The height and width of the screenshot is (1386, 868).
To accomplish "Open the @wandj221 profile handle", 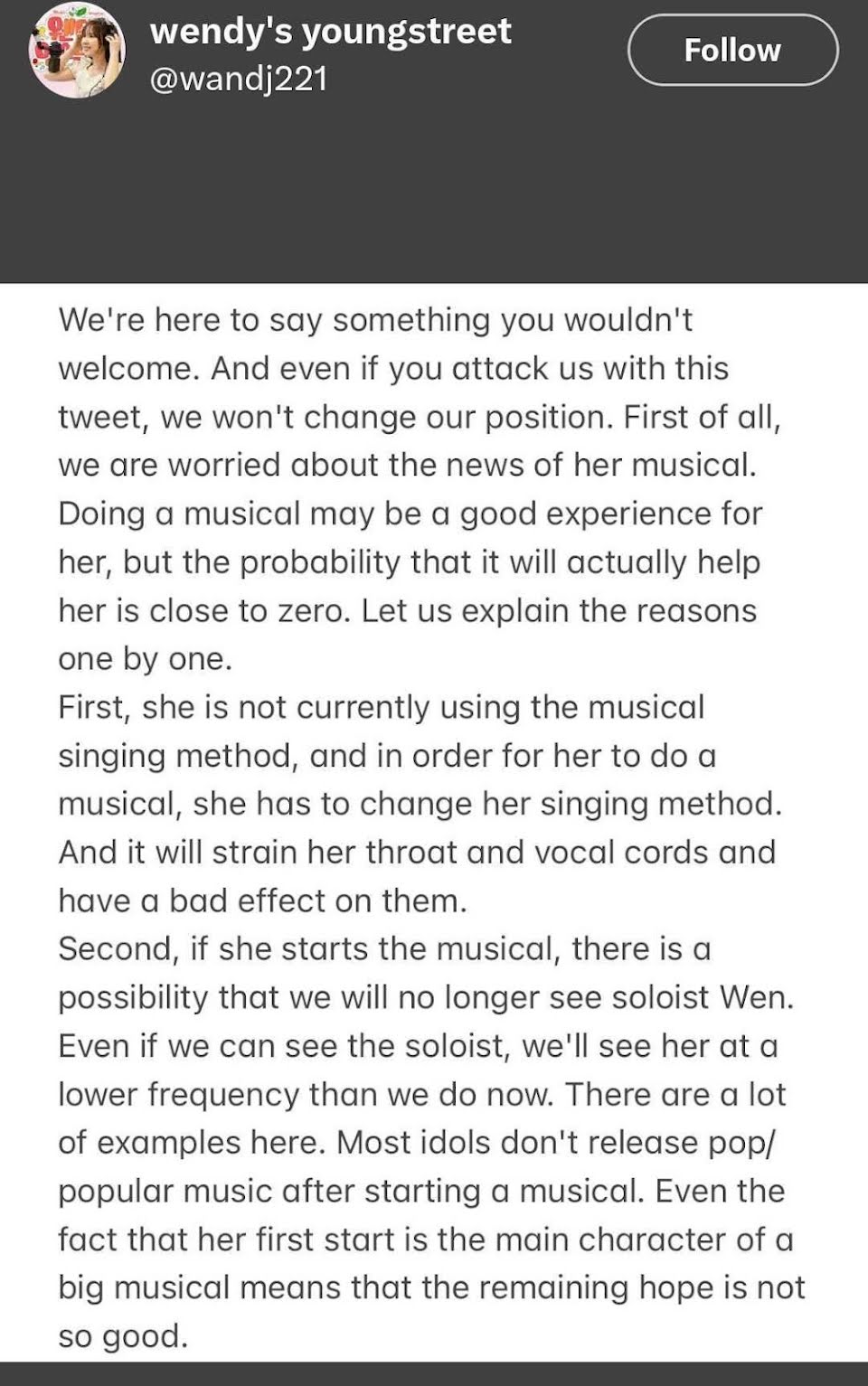I will 239,80.
